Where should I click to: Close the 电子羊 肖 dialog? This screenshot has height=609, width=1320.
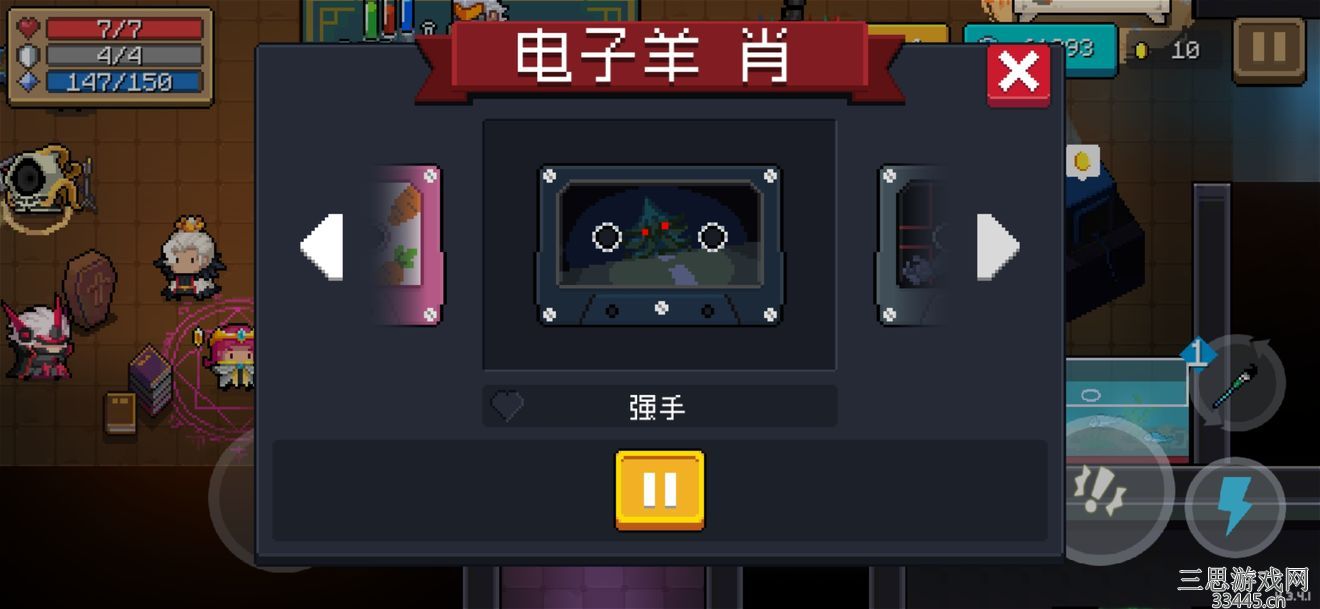click(x=1018, y=74)
